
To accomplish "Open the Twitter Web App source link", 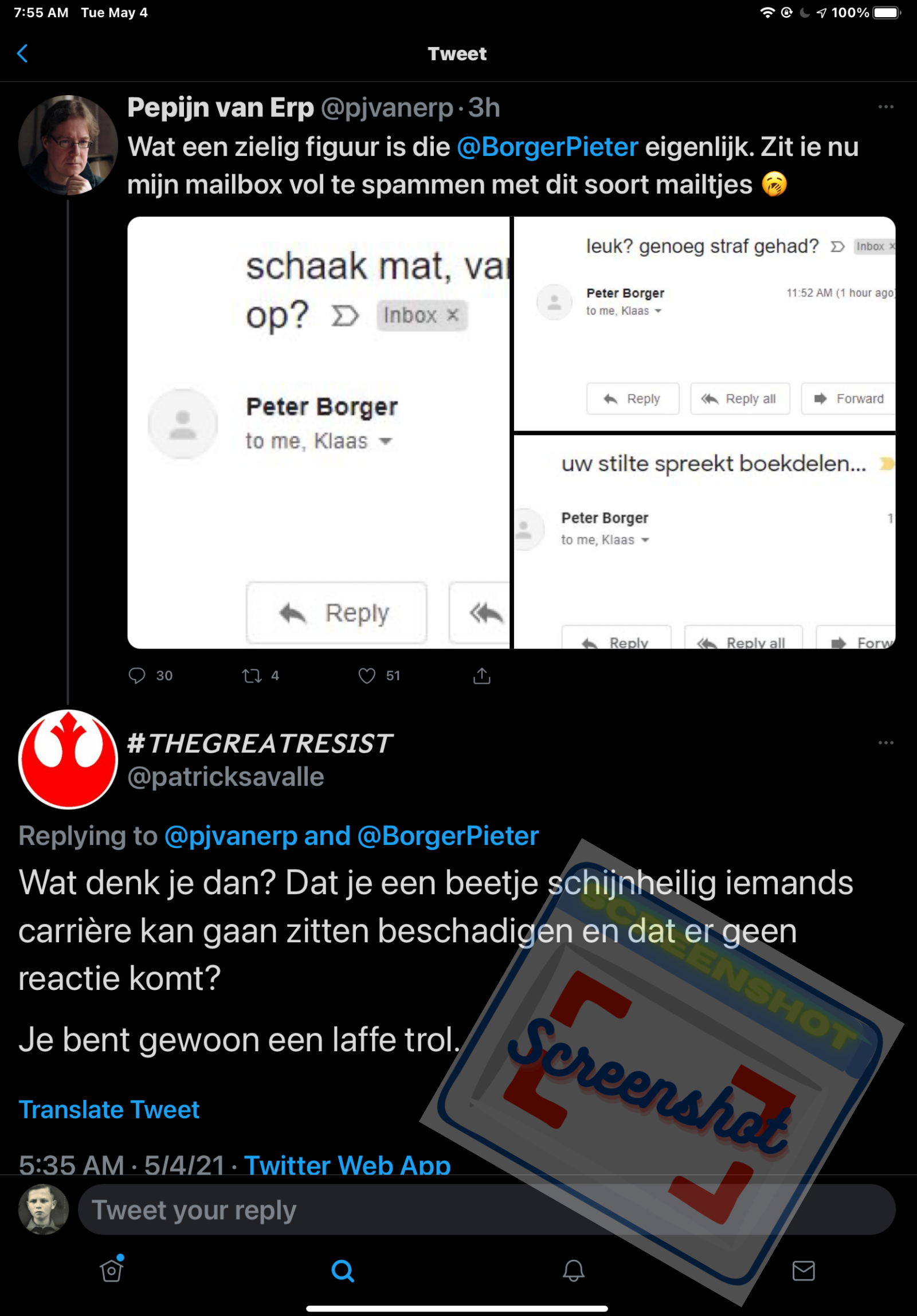I will click(x=347, y=1165).
